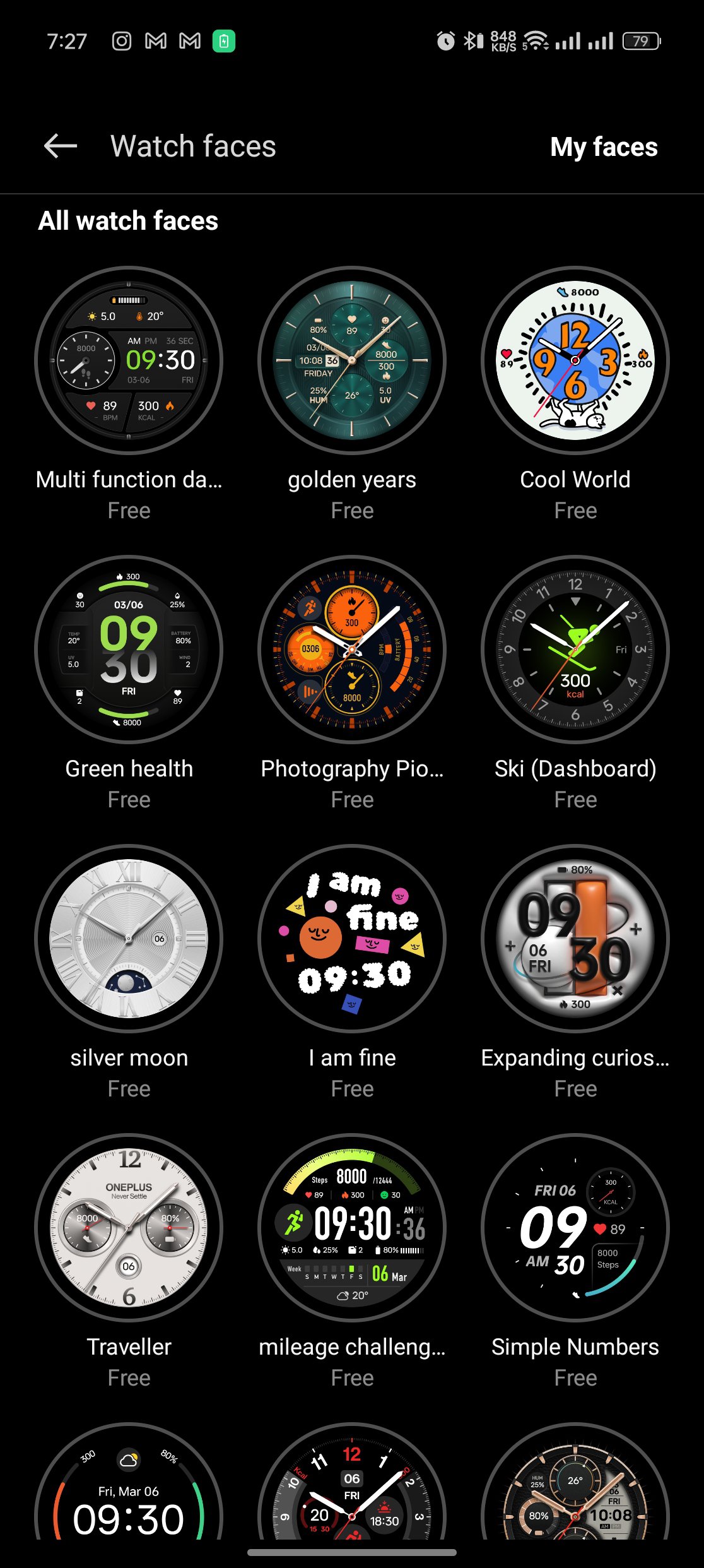The image size is (704, 1568).
Task: Open the Expanding curiosity watch face
Action: (575, 939)
